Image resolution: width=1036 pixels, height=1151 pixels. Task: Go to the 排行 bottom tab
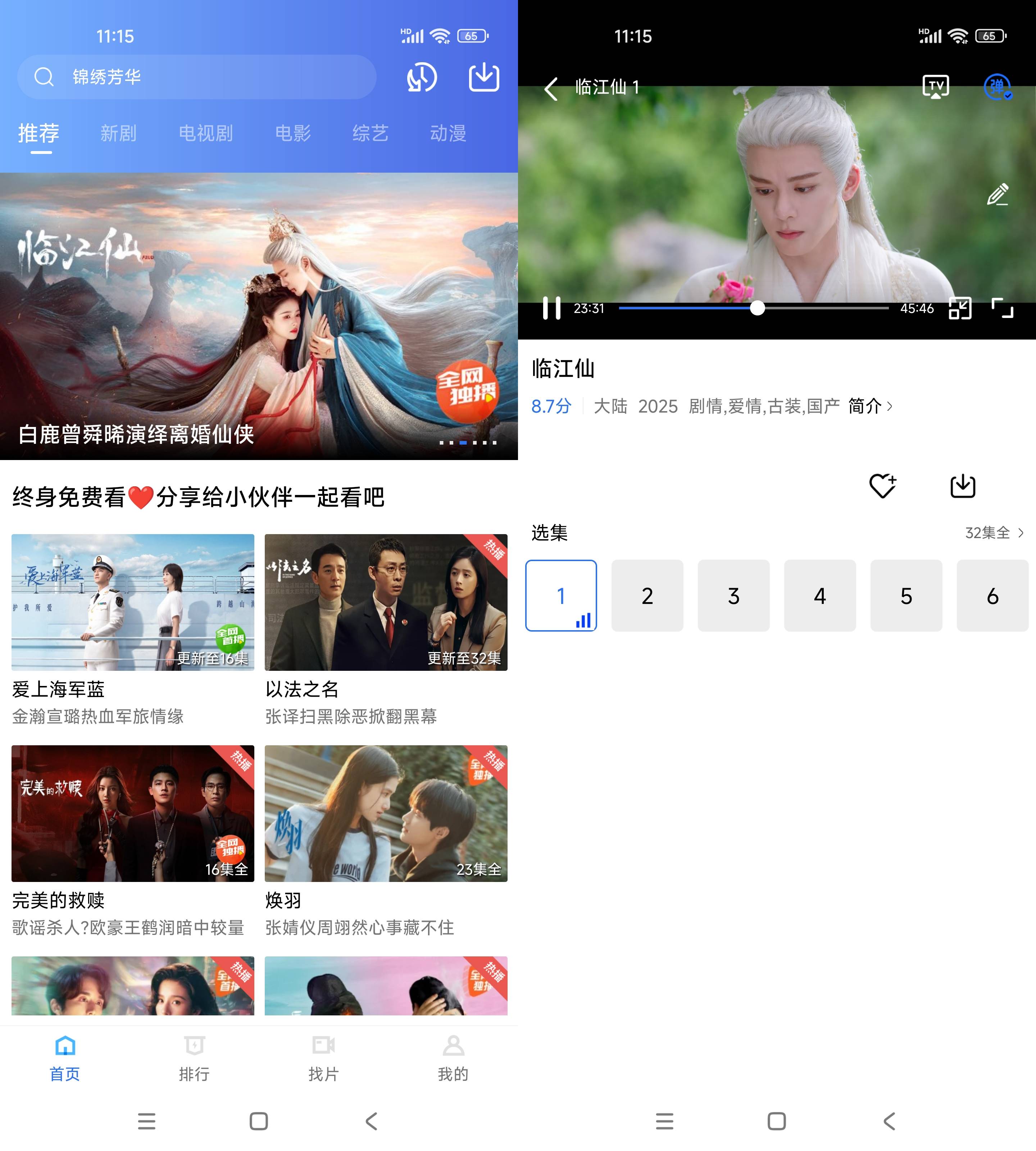[x=194, y=1058]
